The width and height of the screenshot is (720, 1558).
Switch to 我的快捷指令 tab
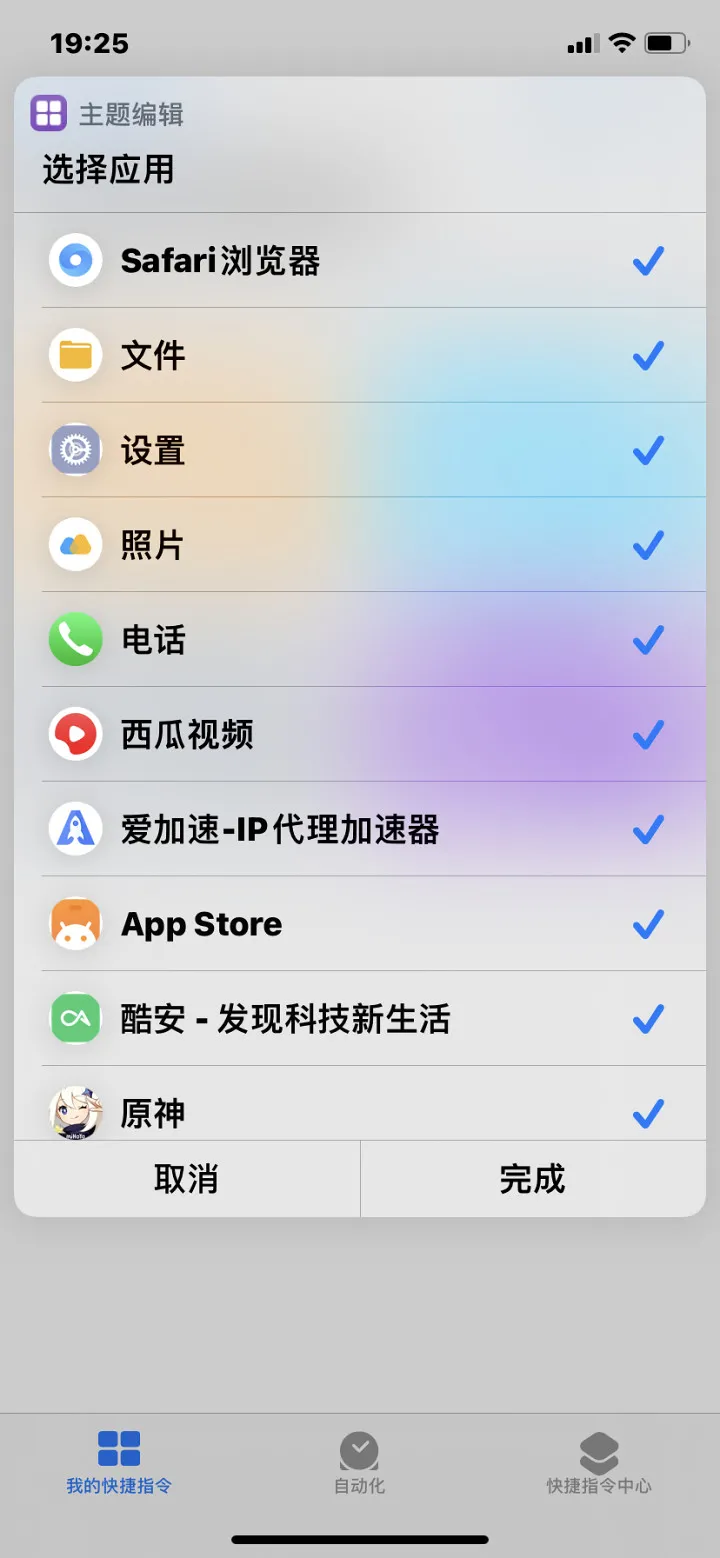(119, 1462)
